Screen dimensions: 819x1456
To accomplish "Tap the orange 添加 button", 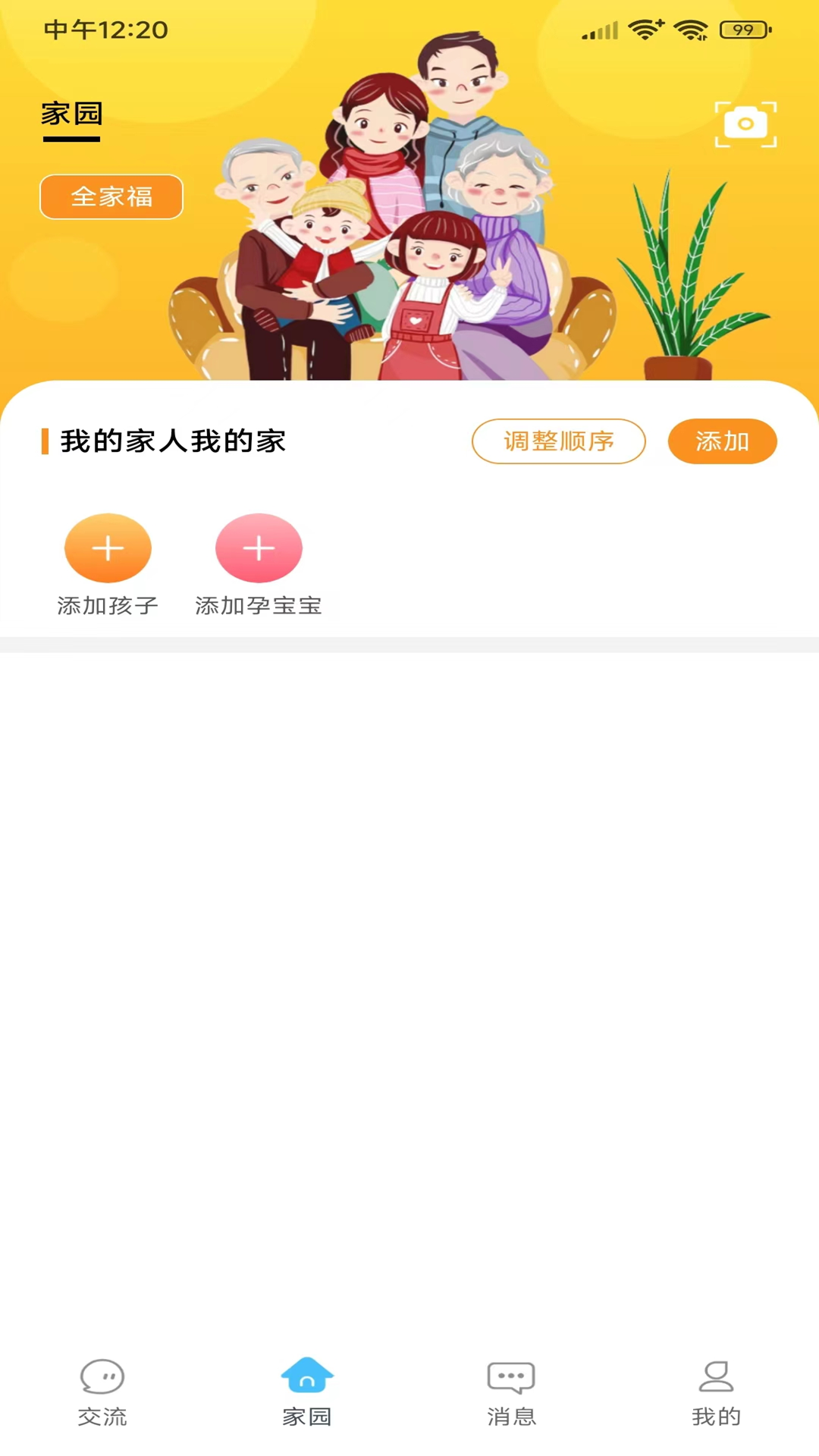I will [722, 441].
